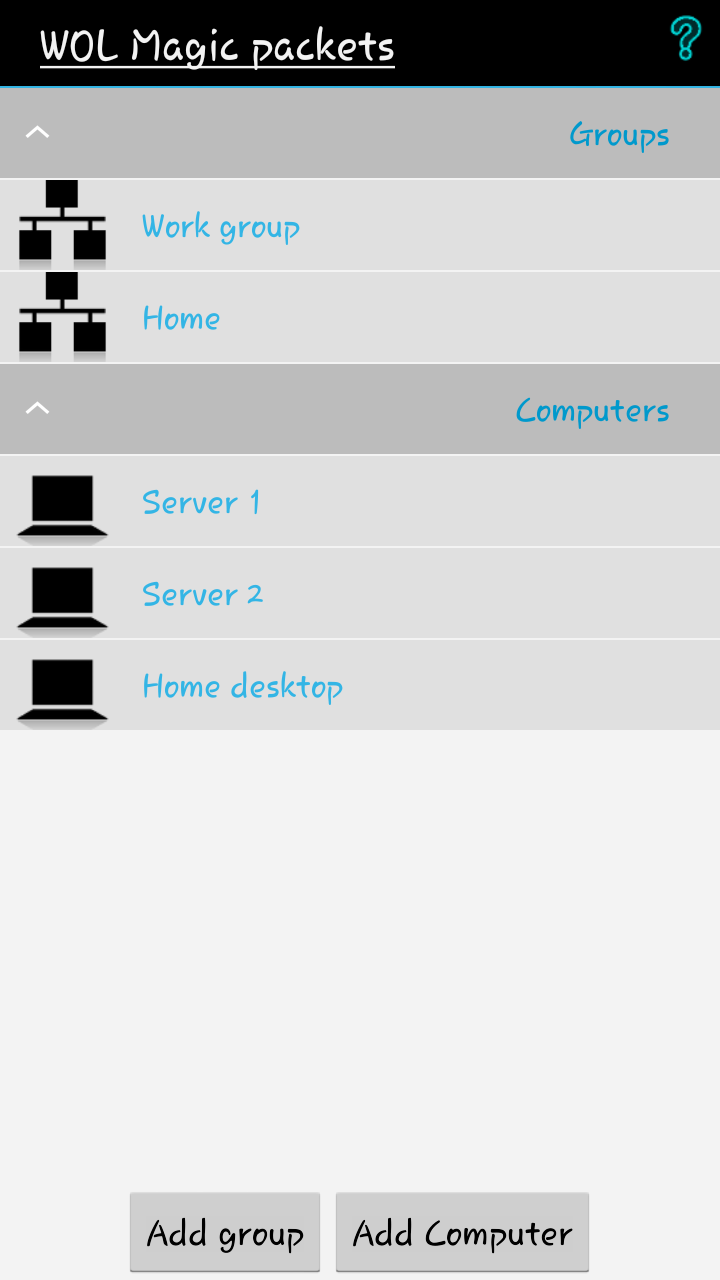Click the Home group network icon

coord(61,315)
